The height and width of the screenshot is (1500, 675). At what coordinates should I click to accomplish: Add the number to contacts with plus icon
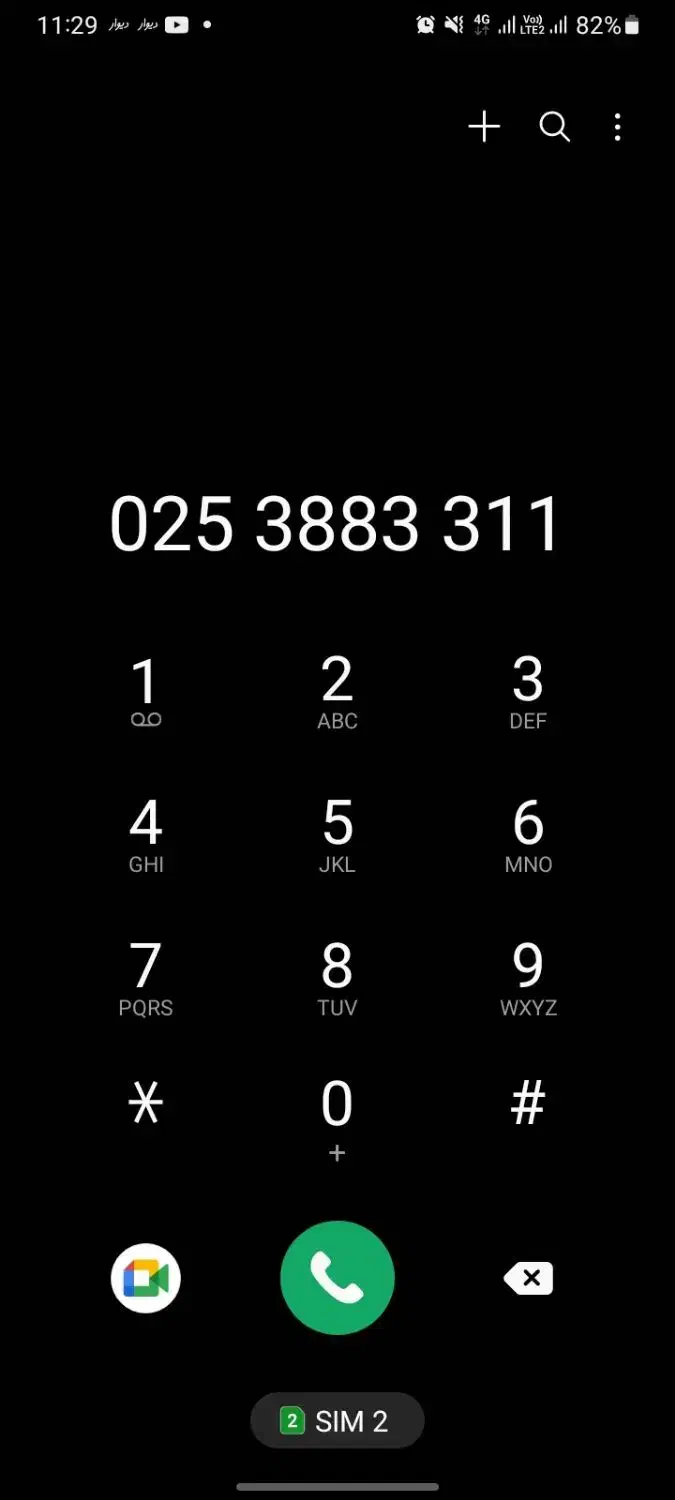pos(484,127)
